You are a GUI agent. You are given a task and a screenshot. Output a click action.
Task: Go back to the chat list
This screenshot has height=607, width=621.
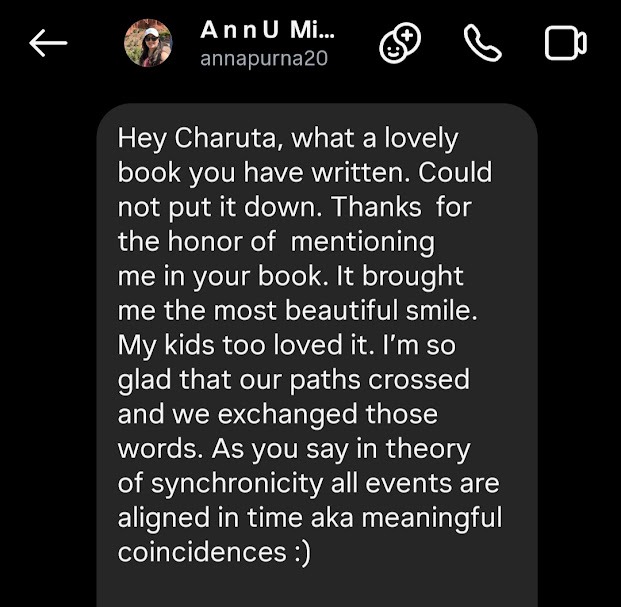(47, 43)
